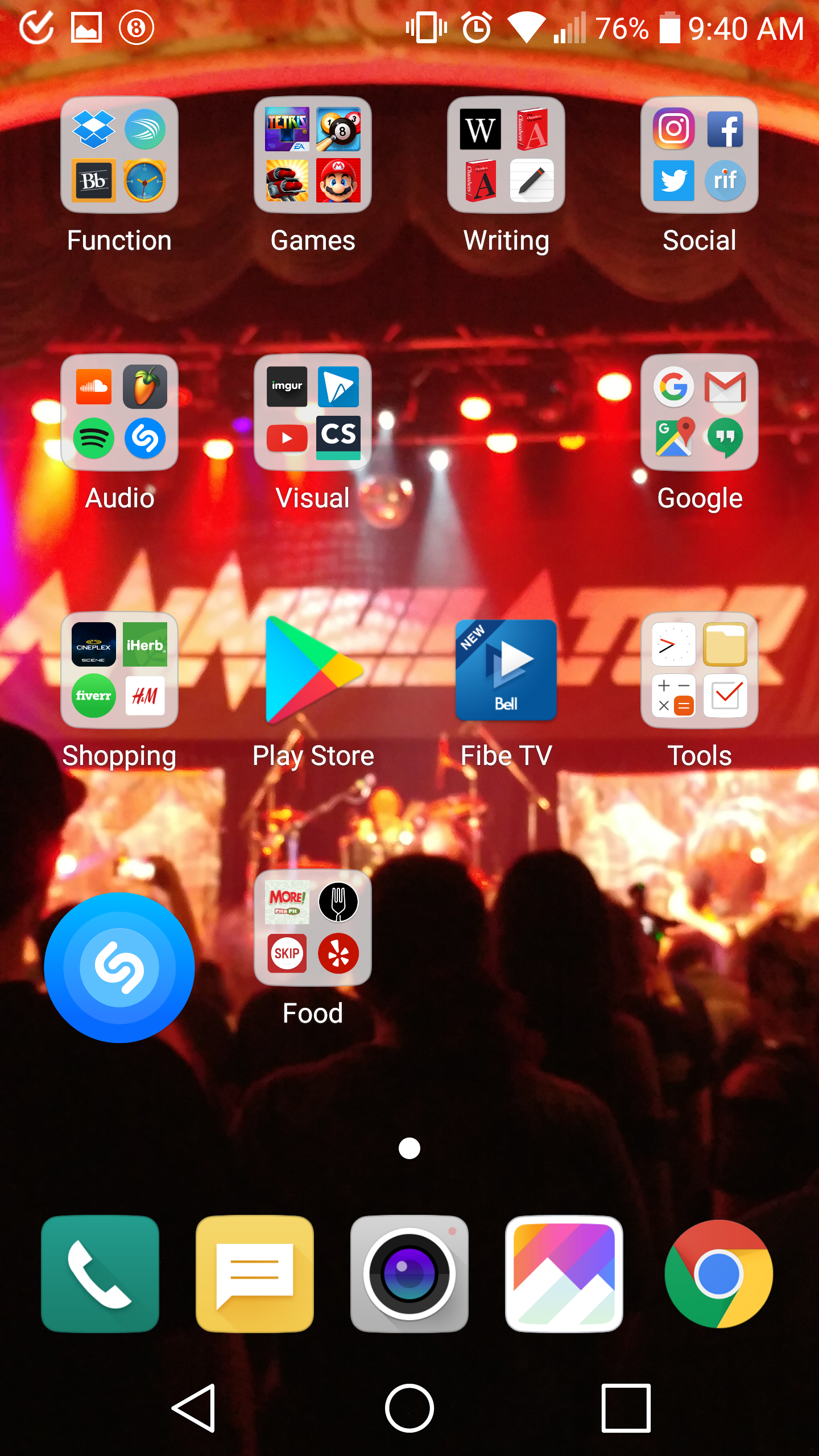Image resolution: width=819 pixels, height=1456 pixels.
Task: Open the Messaging app in dock
Action: (255, 1274)
